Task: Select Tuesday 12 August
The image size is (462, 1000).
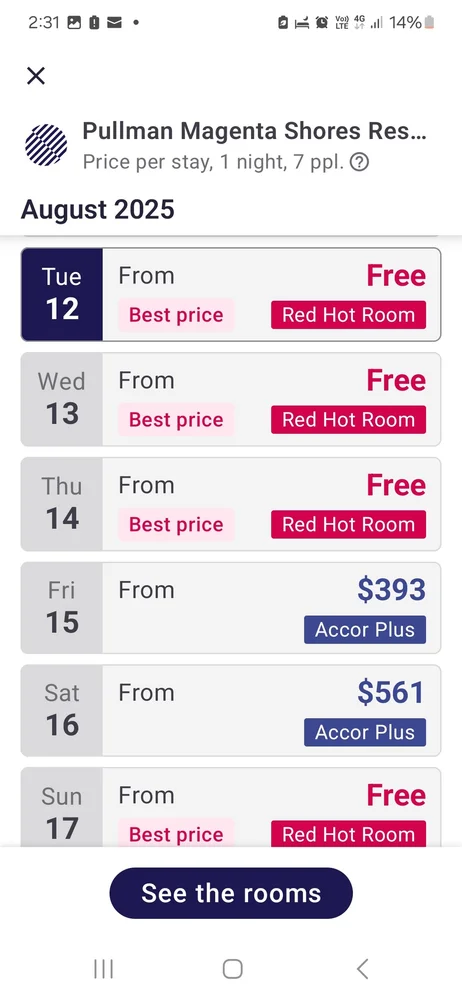Action: [231, 295]
